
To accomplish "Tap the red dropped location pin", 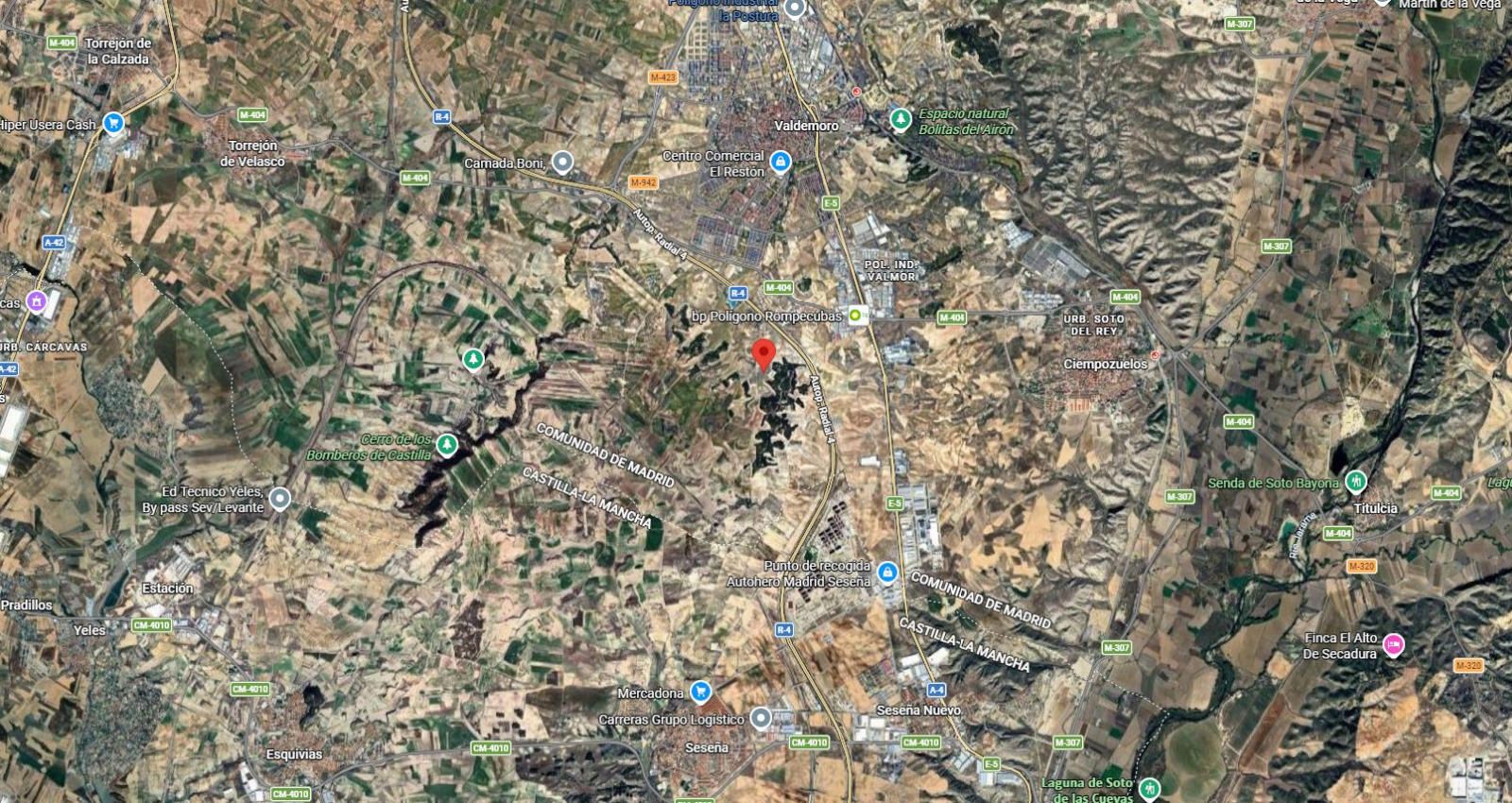I will pyautogui.click(x=764, y=355).
